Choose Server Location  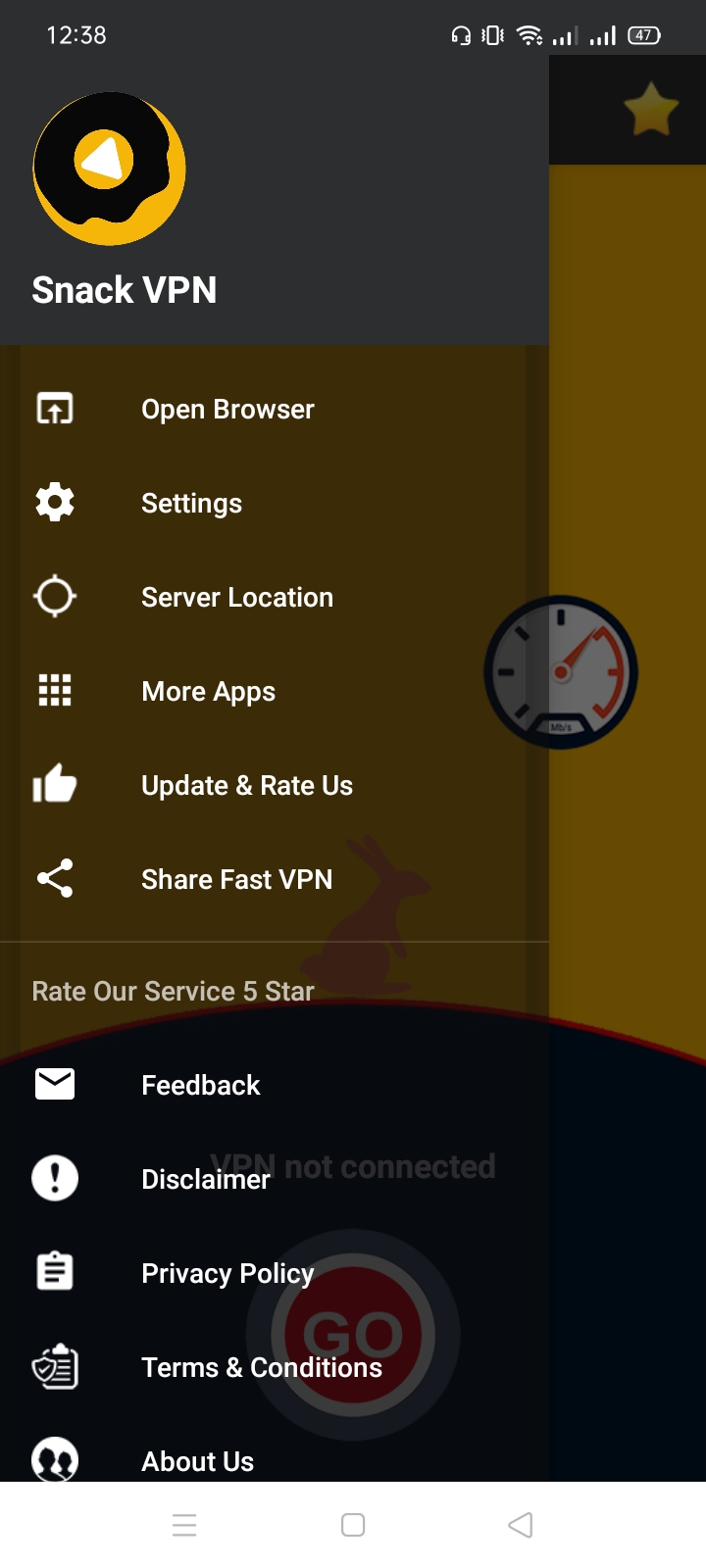point(236,597)
